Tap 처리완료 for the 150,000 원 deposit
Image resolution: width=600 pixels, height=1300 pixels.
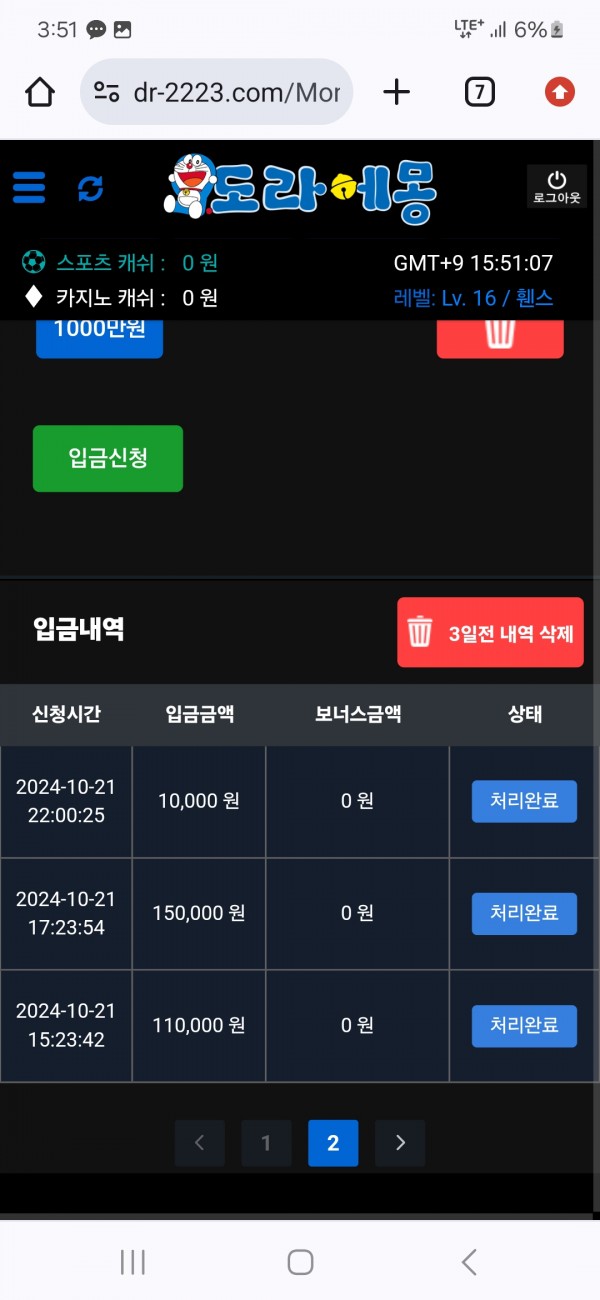(x=524, y=913)
